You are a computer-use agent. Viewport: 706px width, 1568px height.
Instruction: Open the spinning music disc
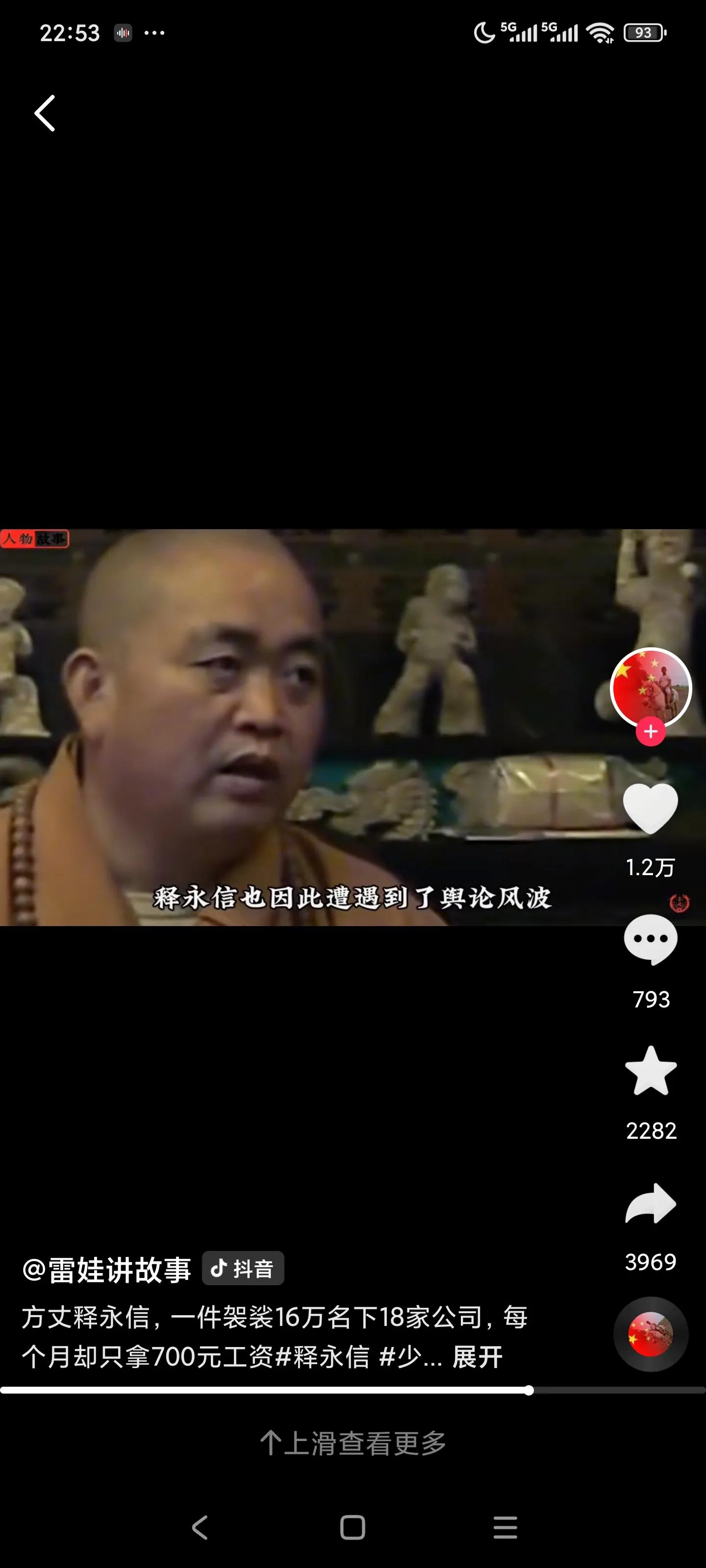point(651,1334)
